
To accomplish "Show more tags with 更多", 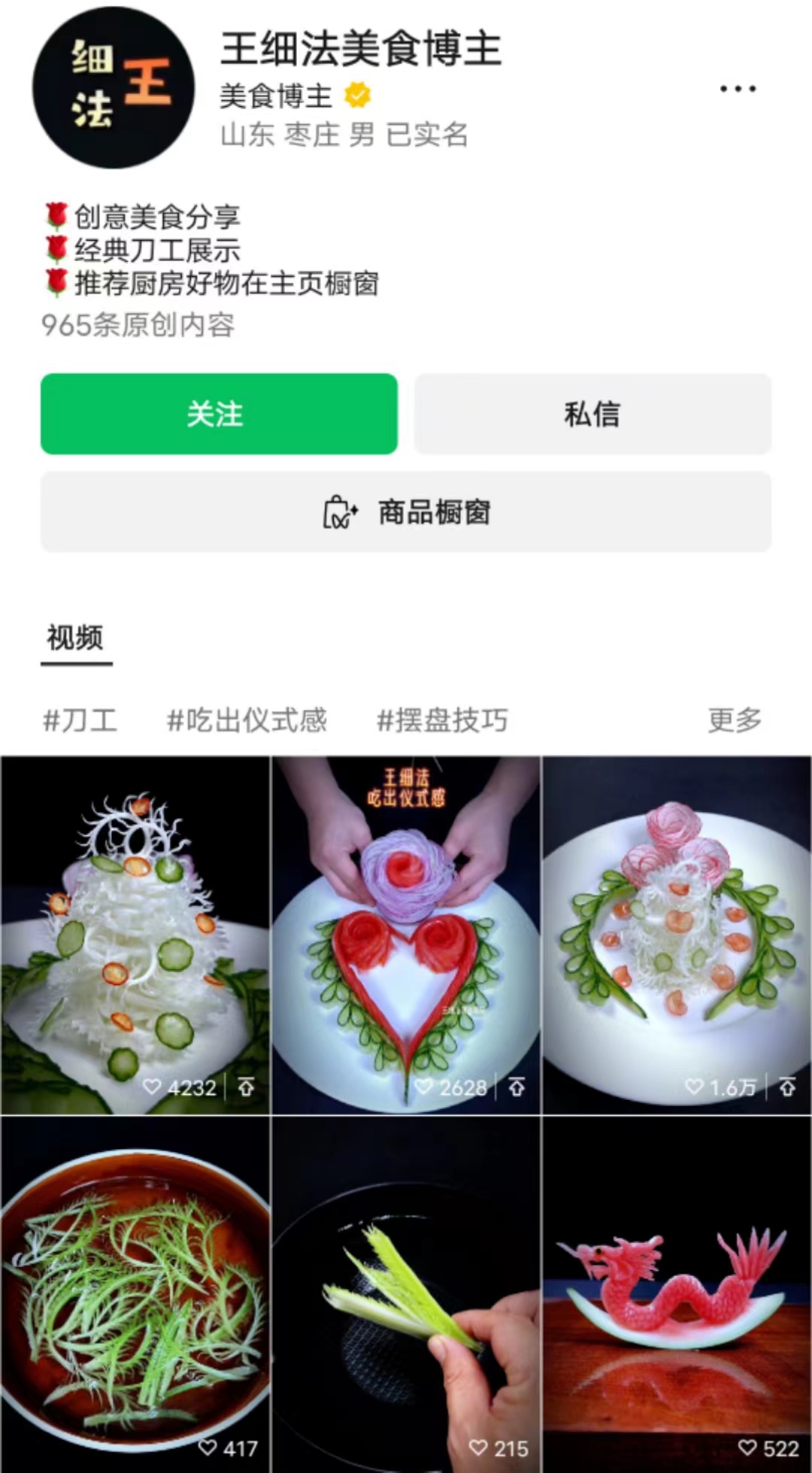I will [734, 720].
